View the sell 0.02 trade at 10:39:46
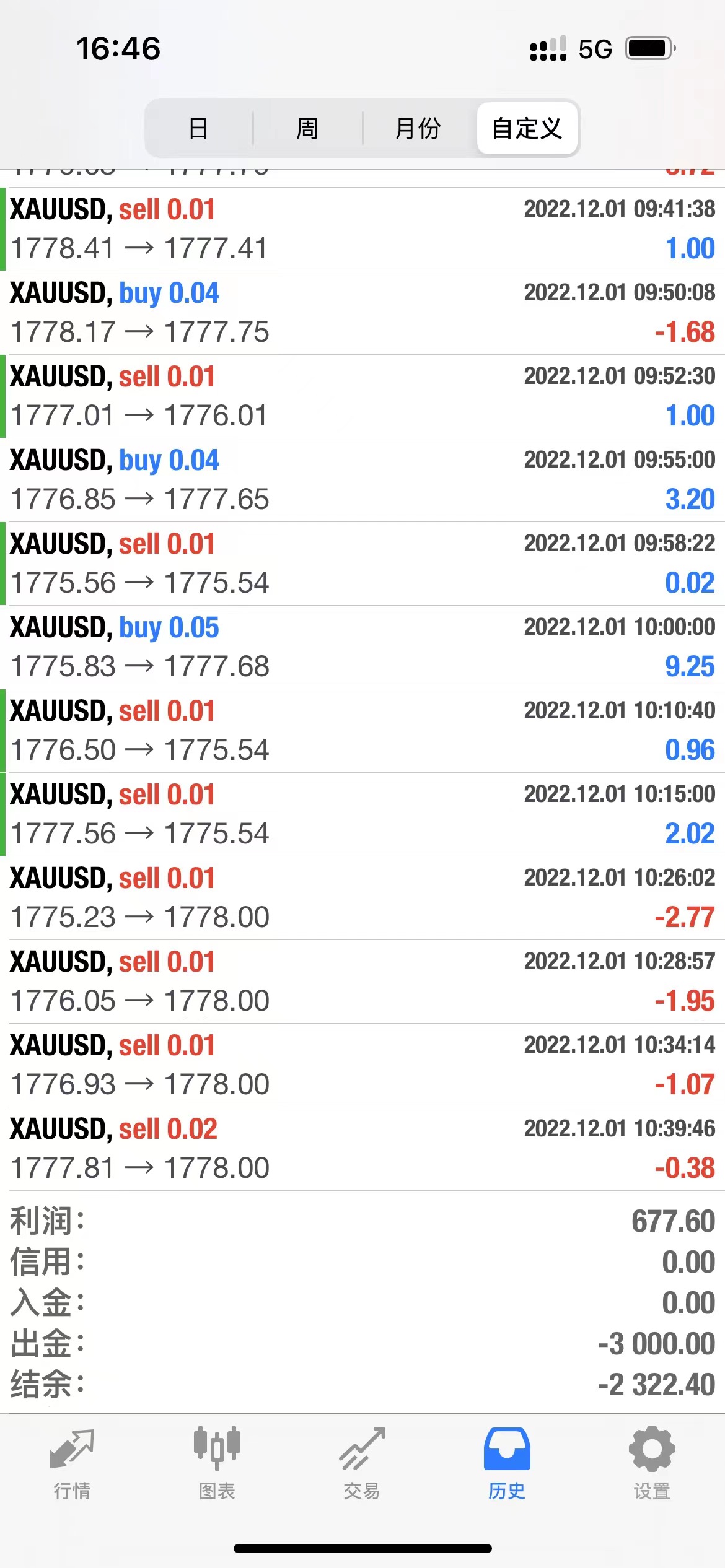The image size is (725, 1568). 362,1149
